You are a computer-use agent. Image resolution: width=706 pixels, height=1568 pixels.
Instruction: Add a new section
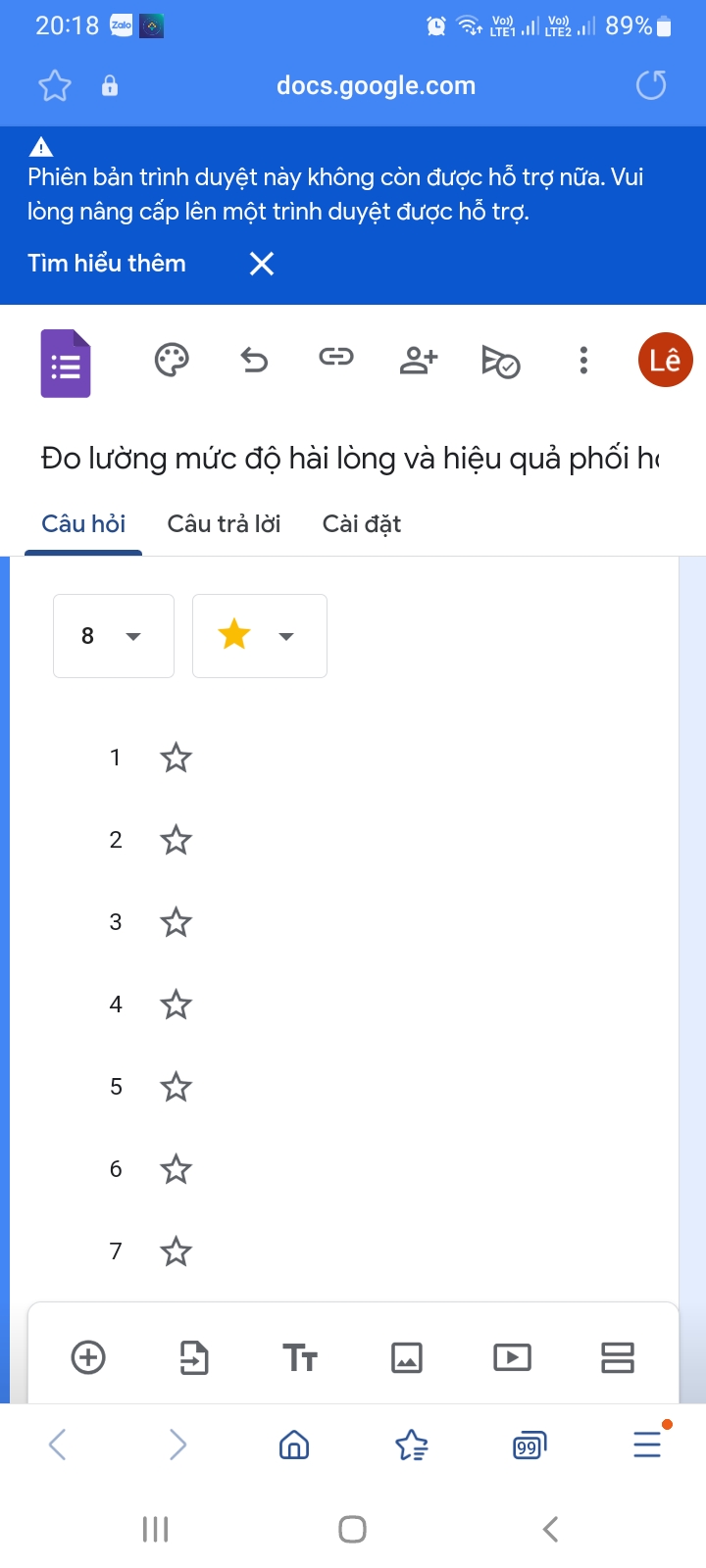click(618, 1357)
